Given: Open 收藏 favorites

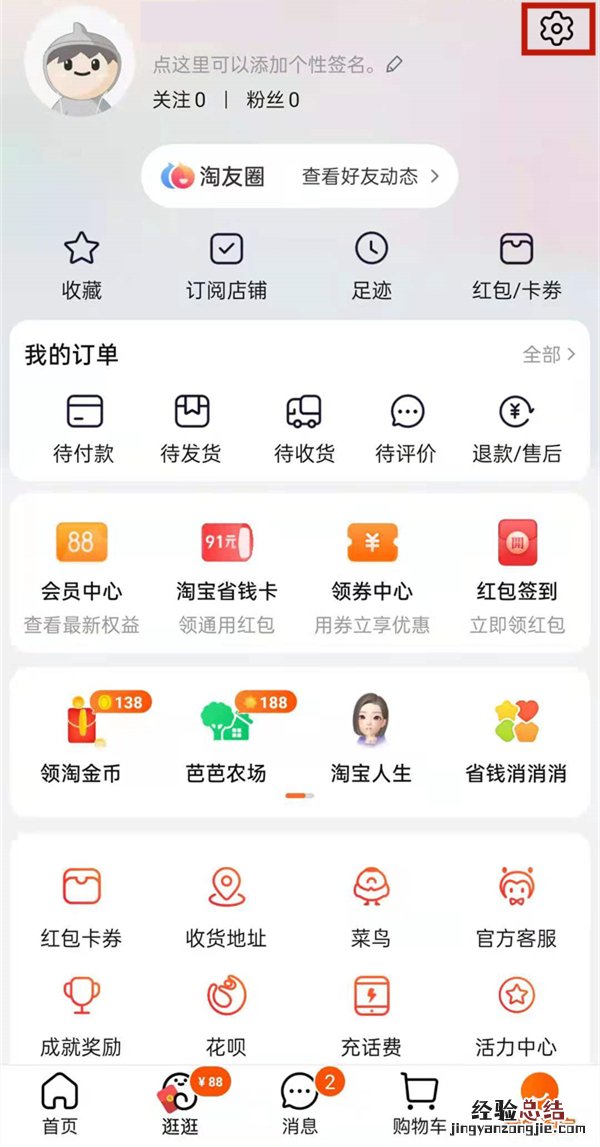Looking at the screenshot, I should [x=82, y=266].
